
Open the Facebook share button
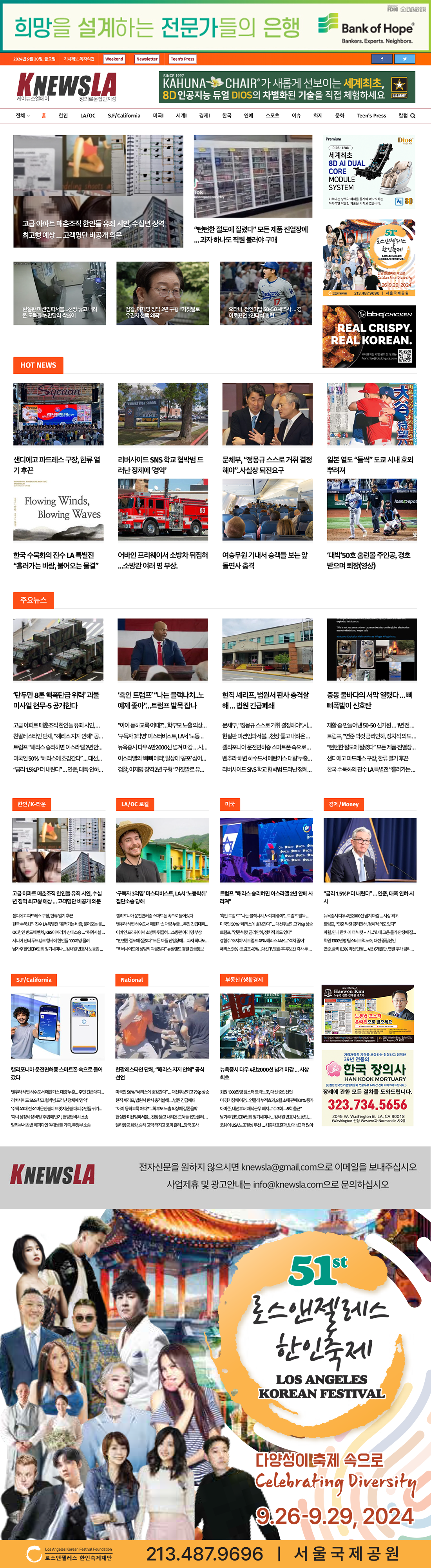[382, 59]
